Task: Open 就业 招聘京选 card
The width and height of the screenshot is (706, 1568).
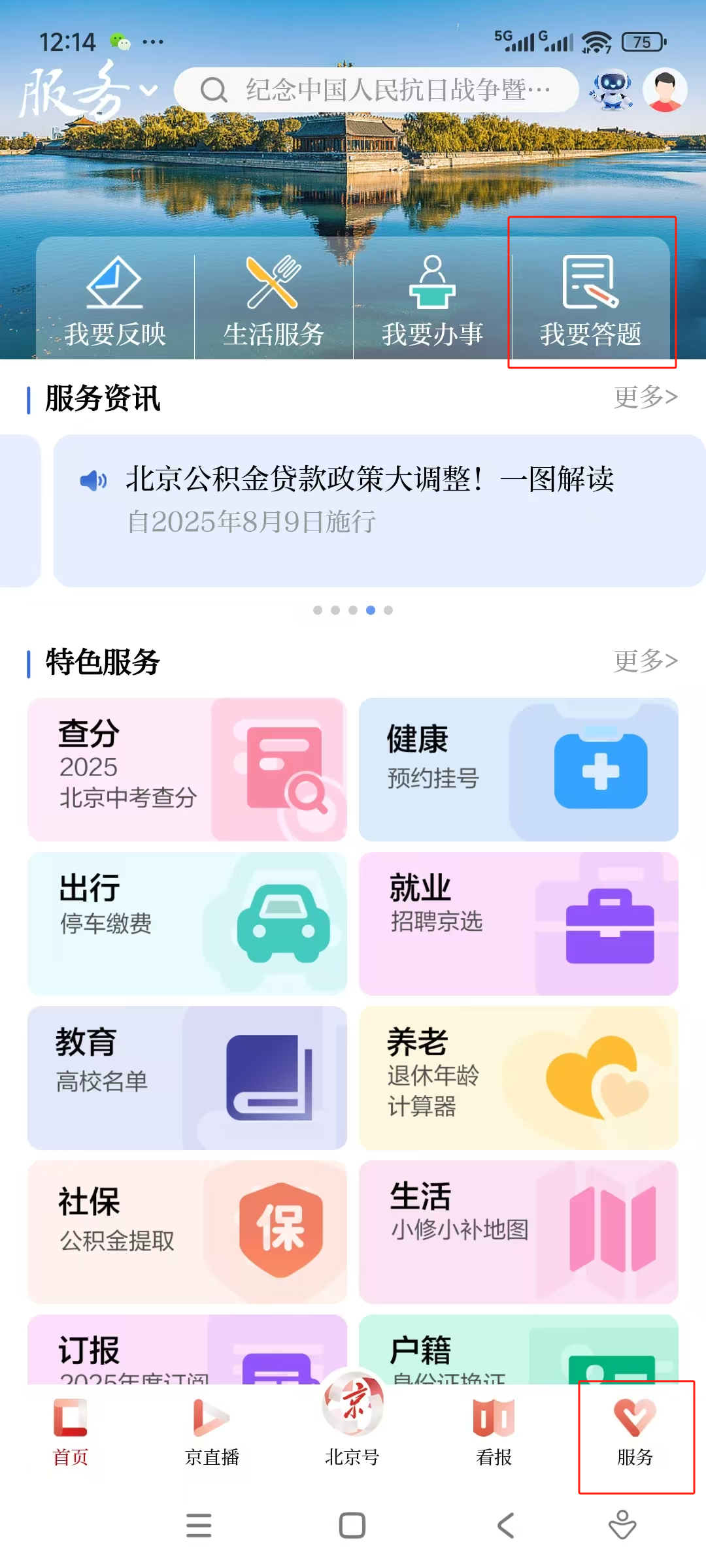Action: (x=518, y=924)
